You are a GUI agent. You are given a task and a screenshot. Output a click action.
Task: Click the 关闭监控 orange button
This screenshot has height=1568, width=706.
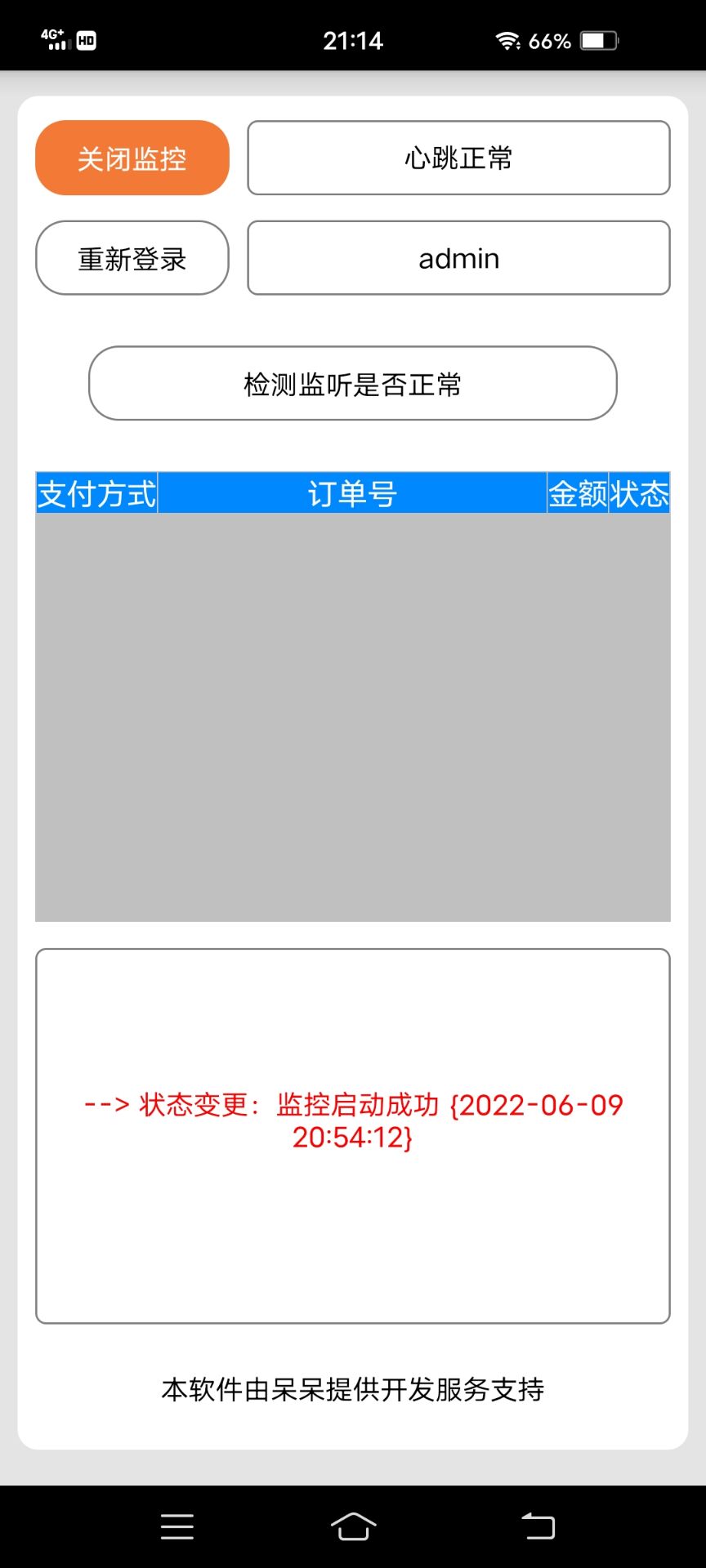pyautogui.click(x=132, y=158)
